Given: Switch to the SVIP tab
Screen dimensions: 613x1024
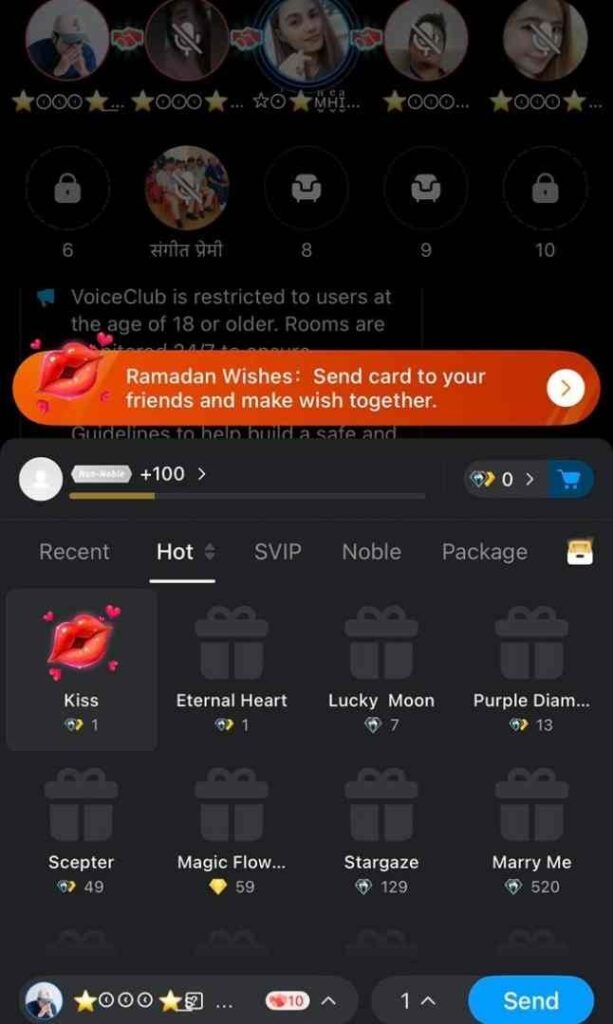Looking at the screenshot, I should 277,552.
